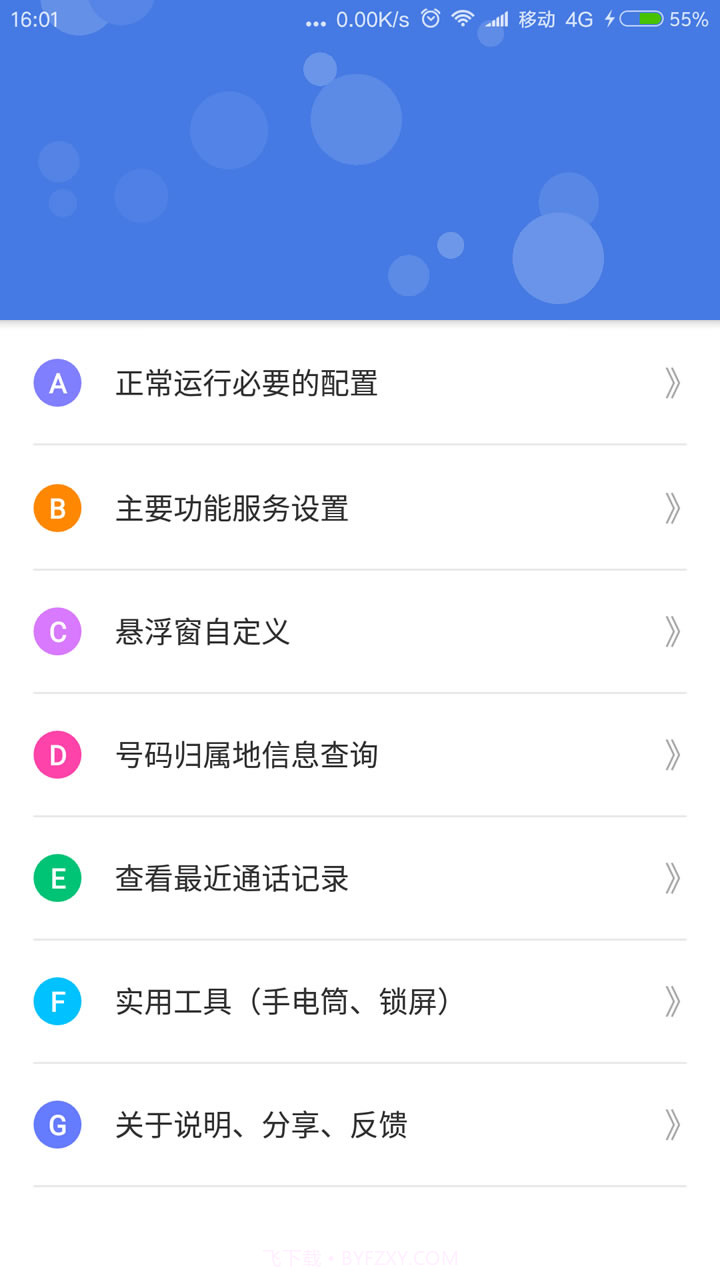
Task: Expand the 悬浮窗自定义 section arrow
Action: click(672, 631)
